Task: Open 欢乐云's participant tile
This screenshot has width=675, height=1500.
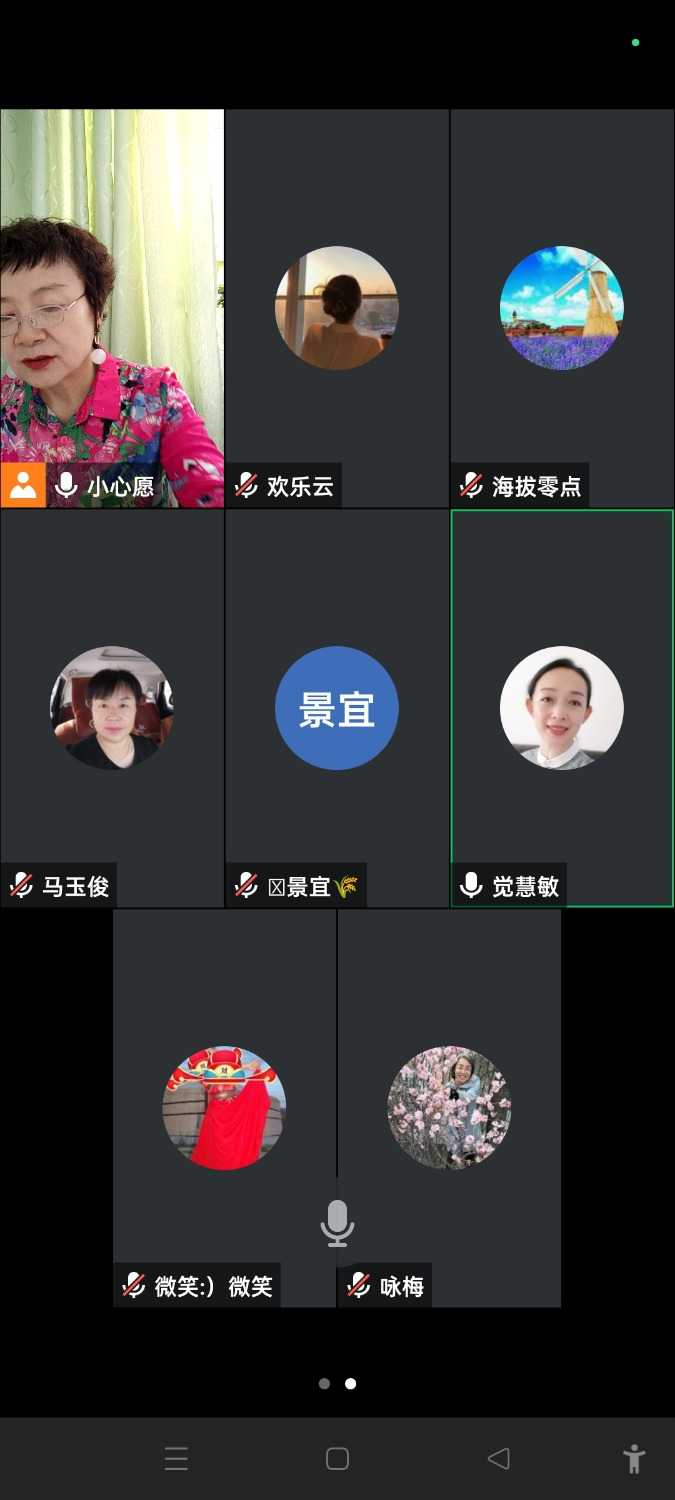Action: click(x=337, y=308)
